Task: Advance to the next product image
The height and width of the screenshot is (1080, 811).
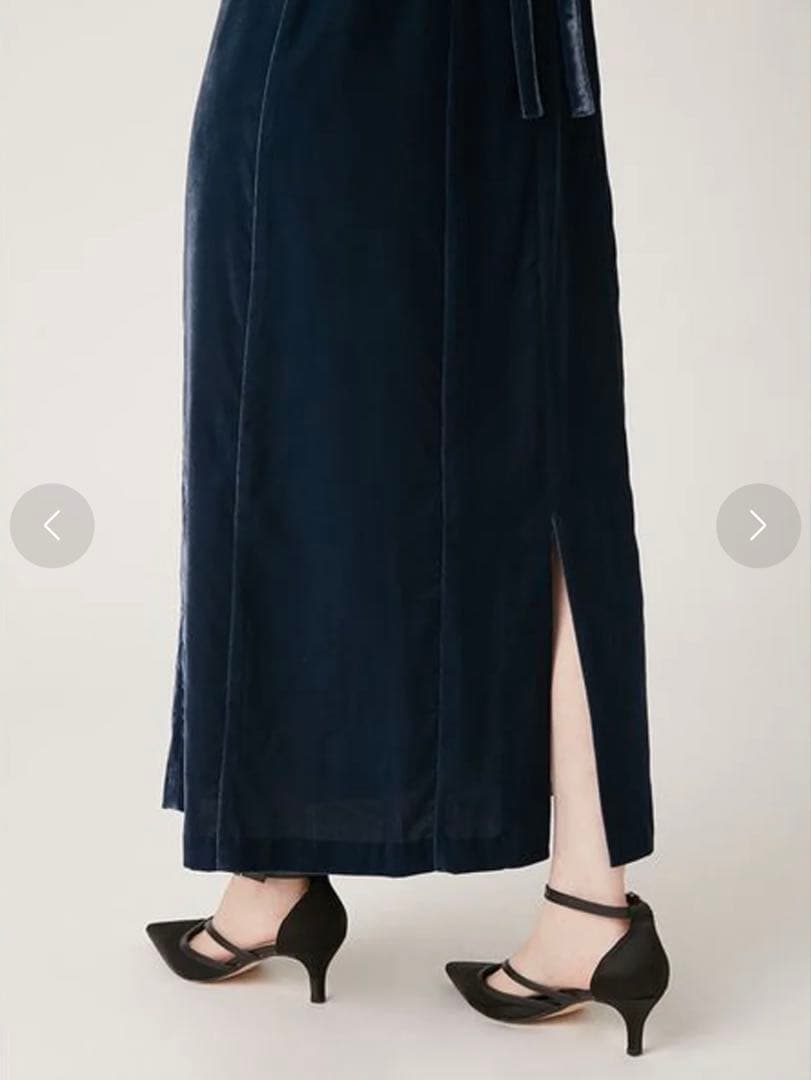Action: [758, 526]
